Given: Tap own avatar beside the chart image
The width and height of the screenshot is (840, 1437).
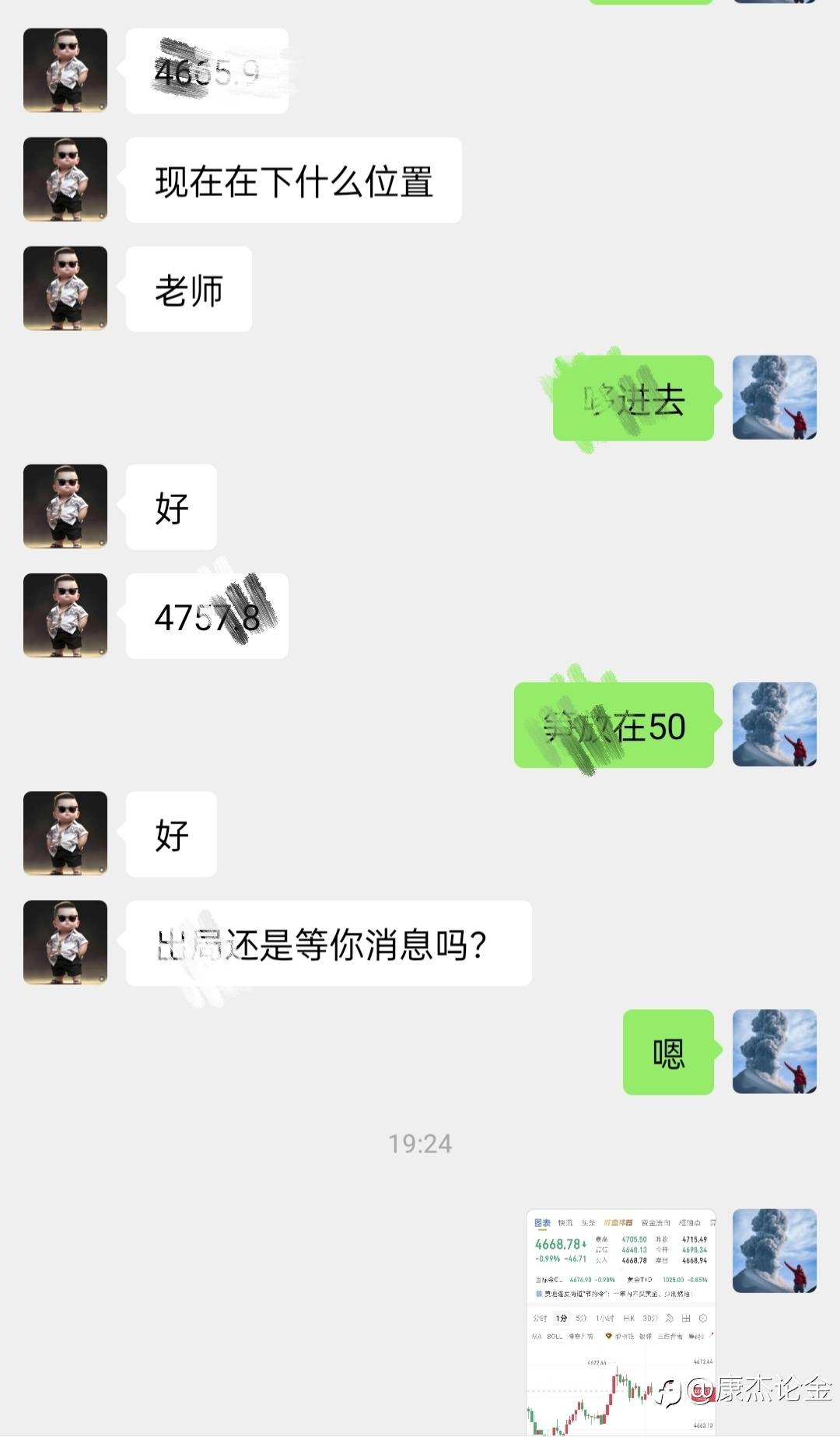Looking at the screenshot, I should pyautogui.click(x=775, y=1251).
